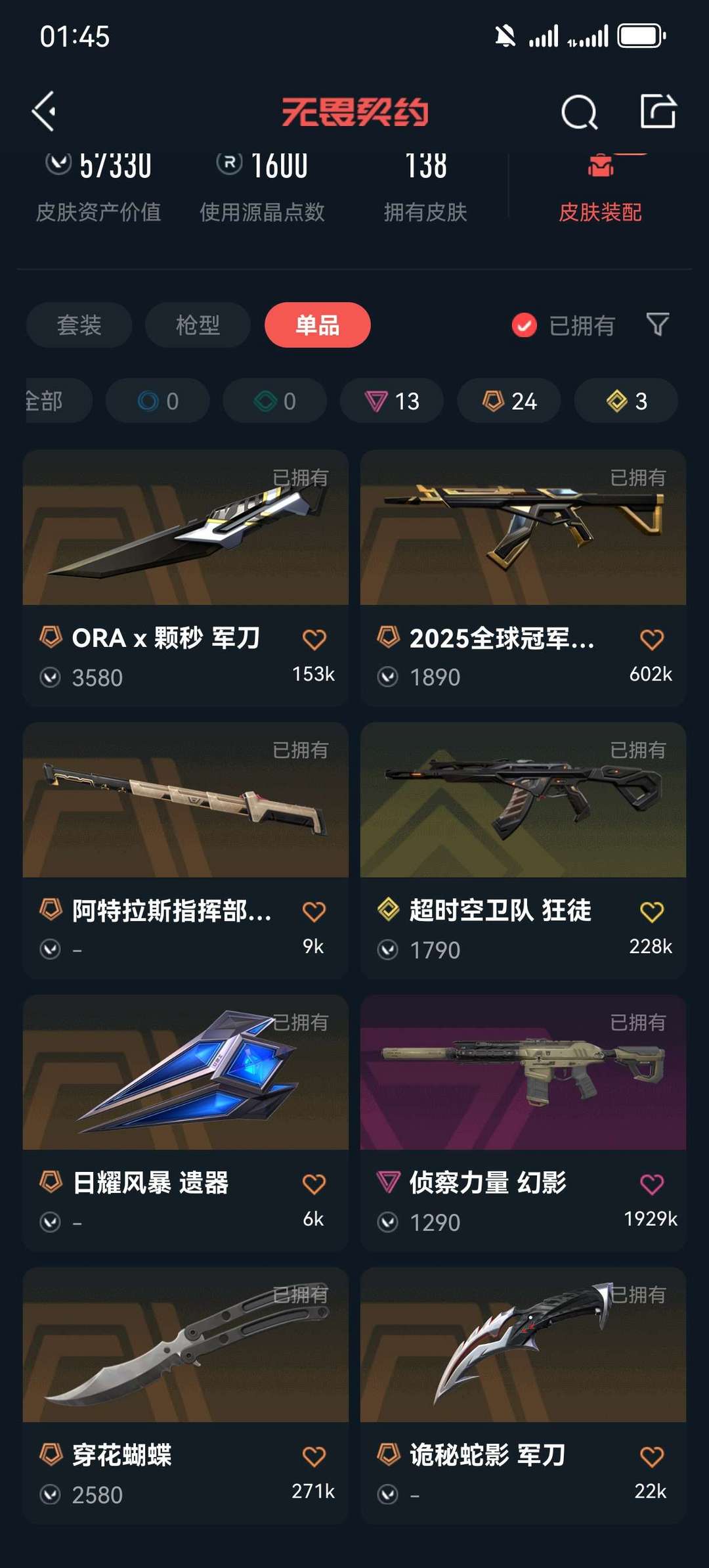709x1568 pixels.
Task: Switch to the 枪型 tab
Action: point(198,325)
